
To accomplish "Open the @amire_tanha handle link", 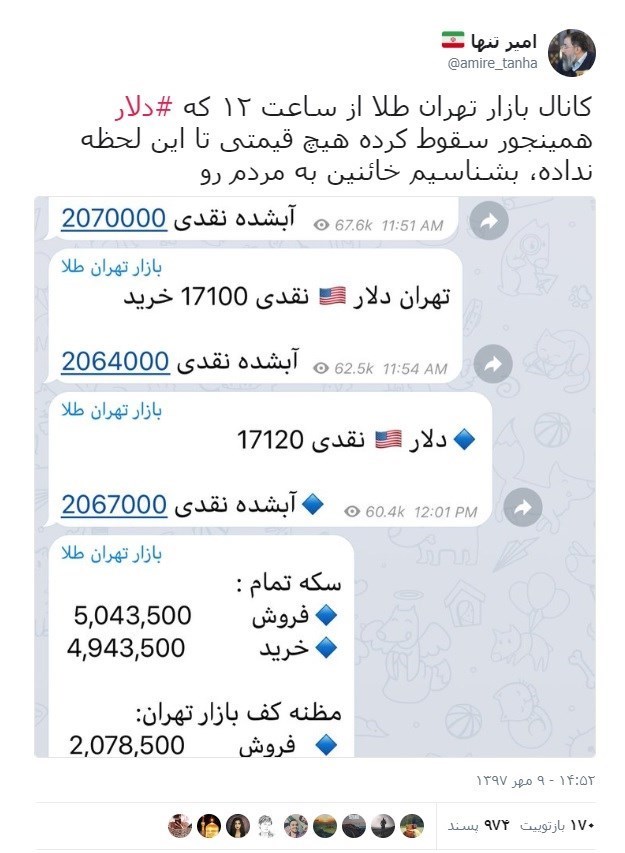I will (x=492, y=64).
